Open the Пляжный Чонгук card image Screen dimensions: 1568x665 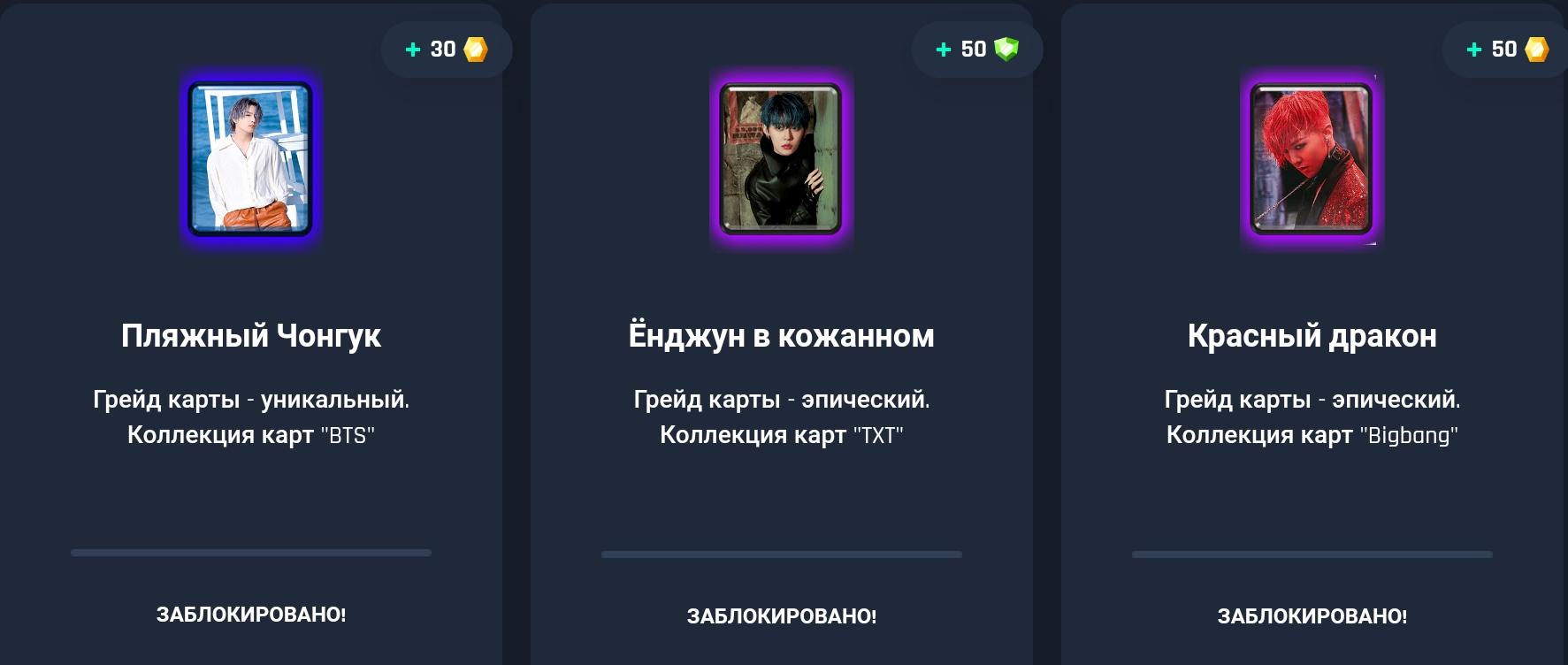[250, 159]
